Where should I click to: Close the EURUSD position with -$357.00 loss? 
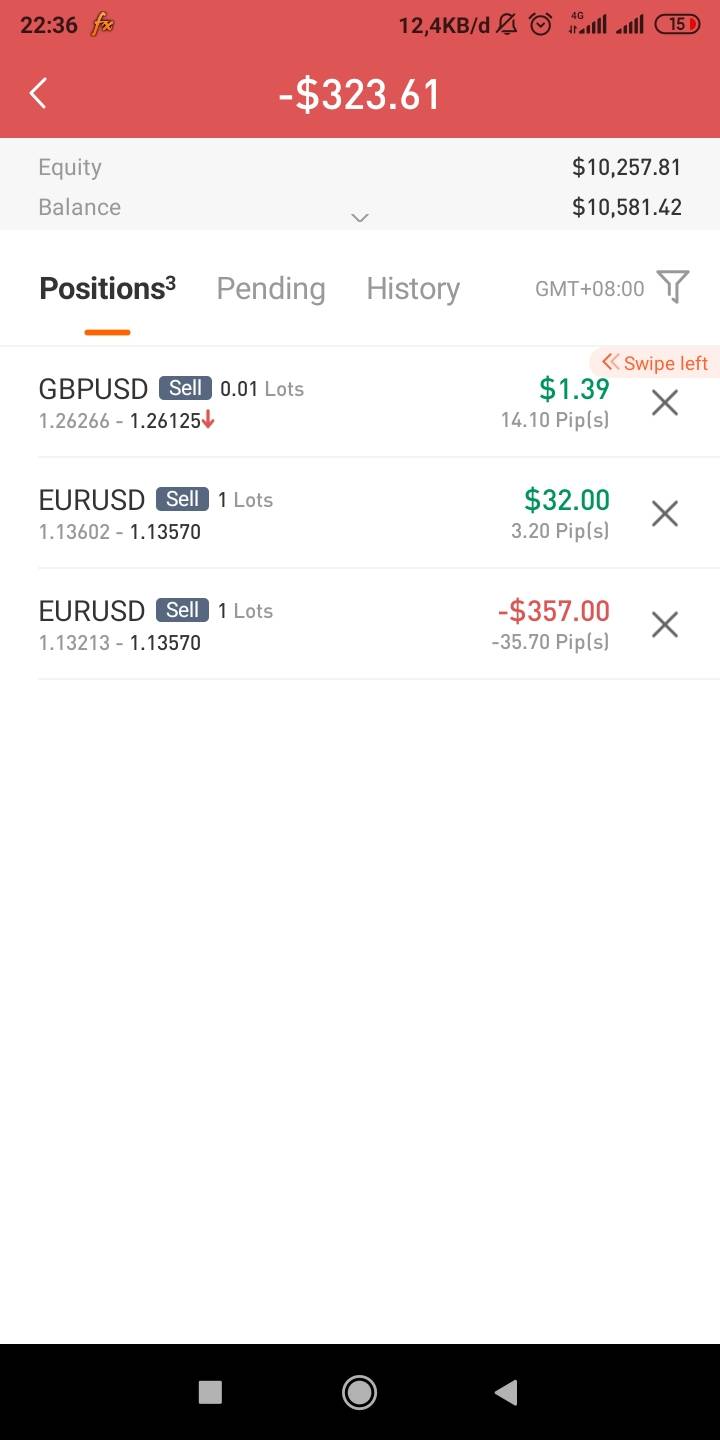[x=665, y=625]
